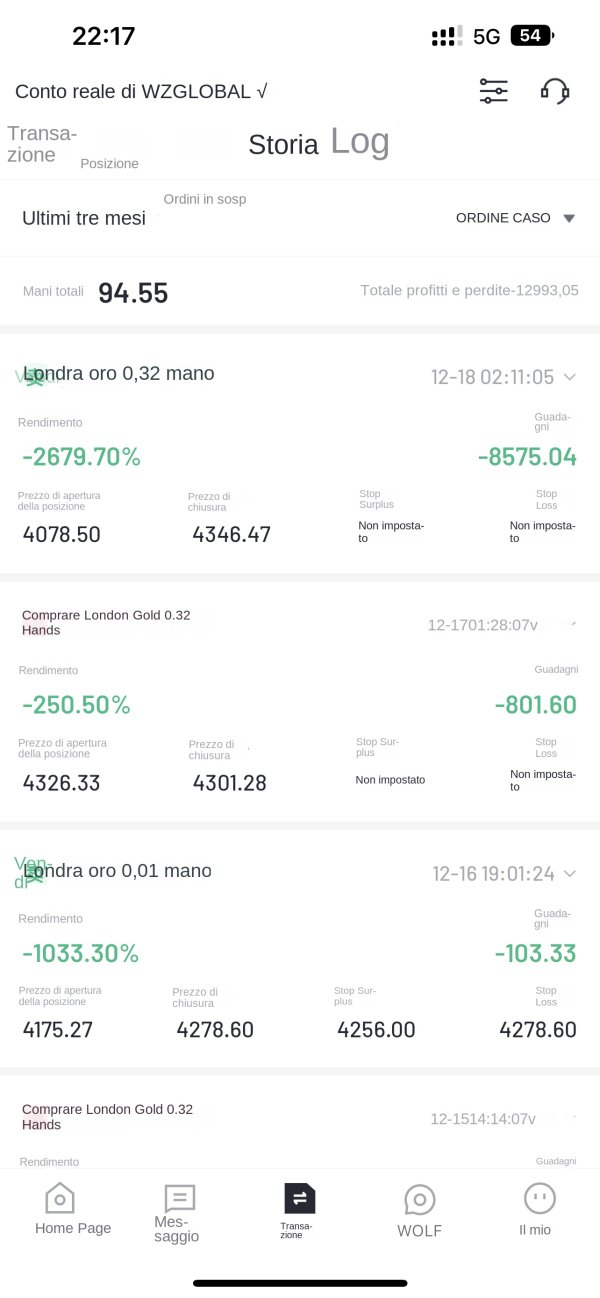This screenshot has width=600, height=1298.
Task: Select the Storia tab
Action: click(x=283, y=145)
